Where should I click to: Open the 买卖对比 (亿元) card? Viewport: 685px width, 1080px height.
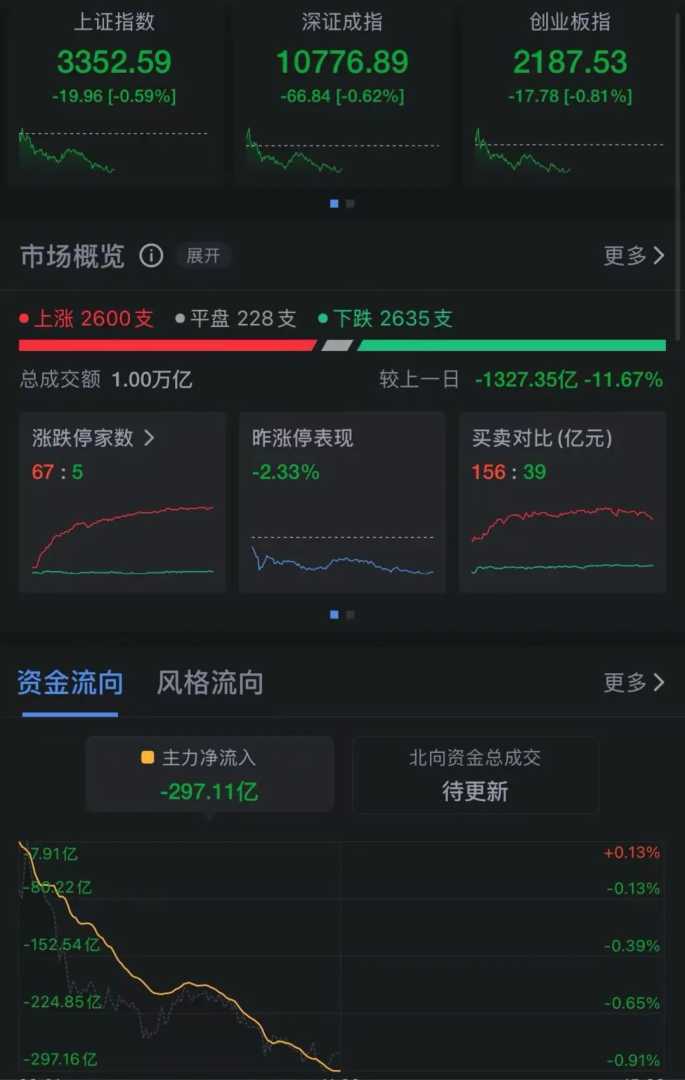pyautogui.click(x=562, y=502)
